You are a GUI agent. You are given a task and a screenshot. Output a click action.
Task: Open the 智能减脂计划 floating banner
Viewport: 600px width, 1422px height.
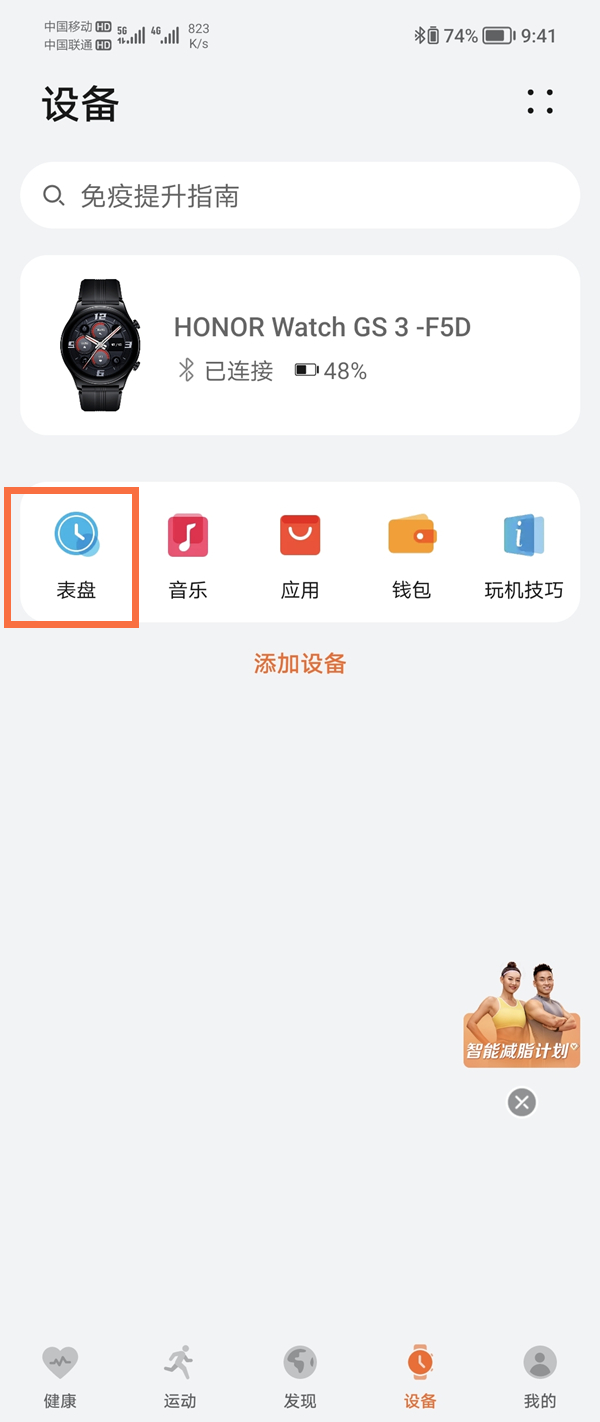tap(522, 1015)
